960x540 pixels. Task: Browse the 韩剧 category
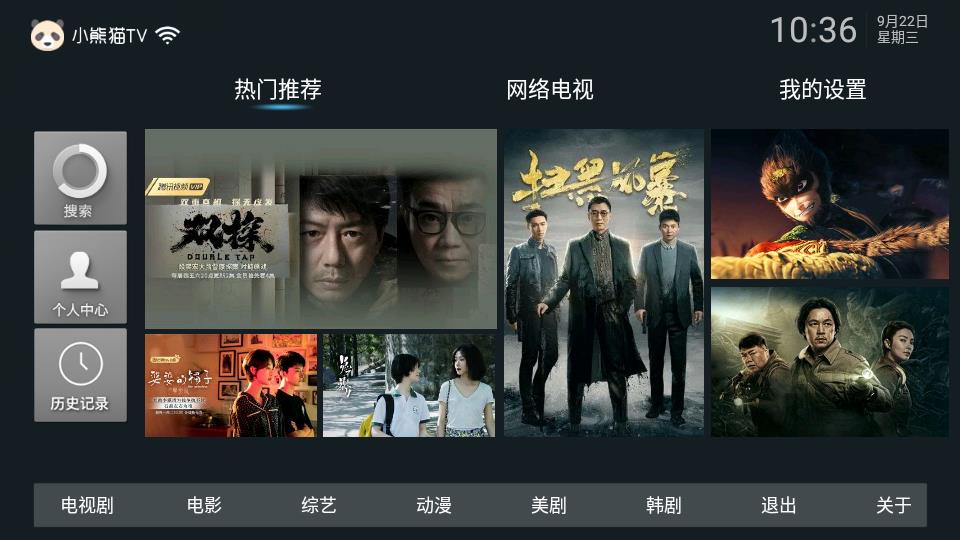(663, 505)
